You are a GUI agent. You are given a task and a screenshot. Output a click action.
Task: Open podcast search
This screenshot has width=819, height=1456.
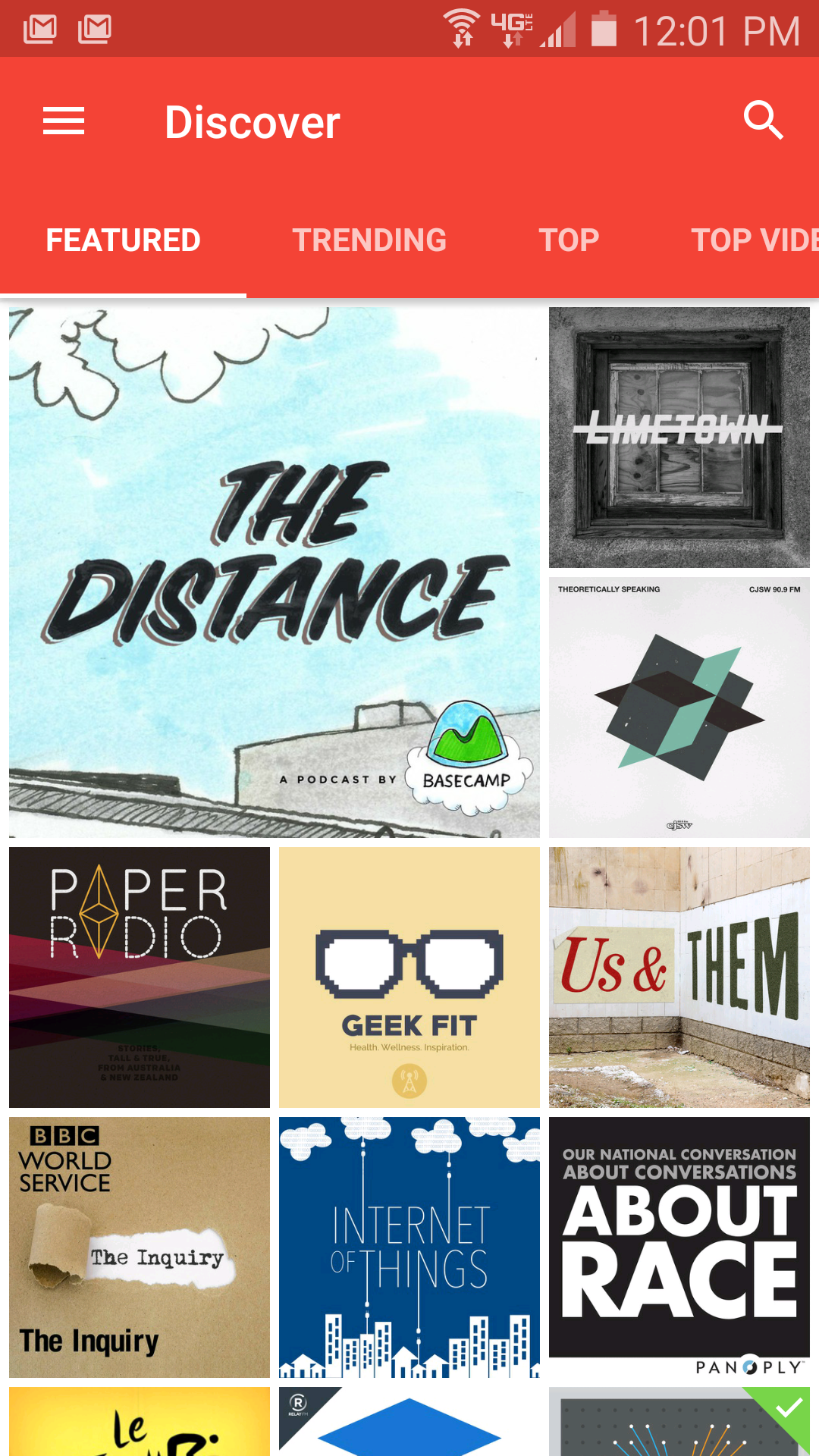pos(762,121)
